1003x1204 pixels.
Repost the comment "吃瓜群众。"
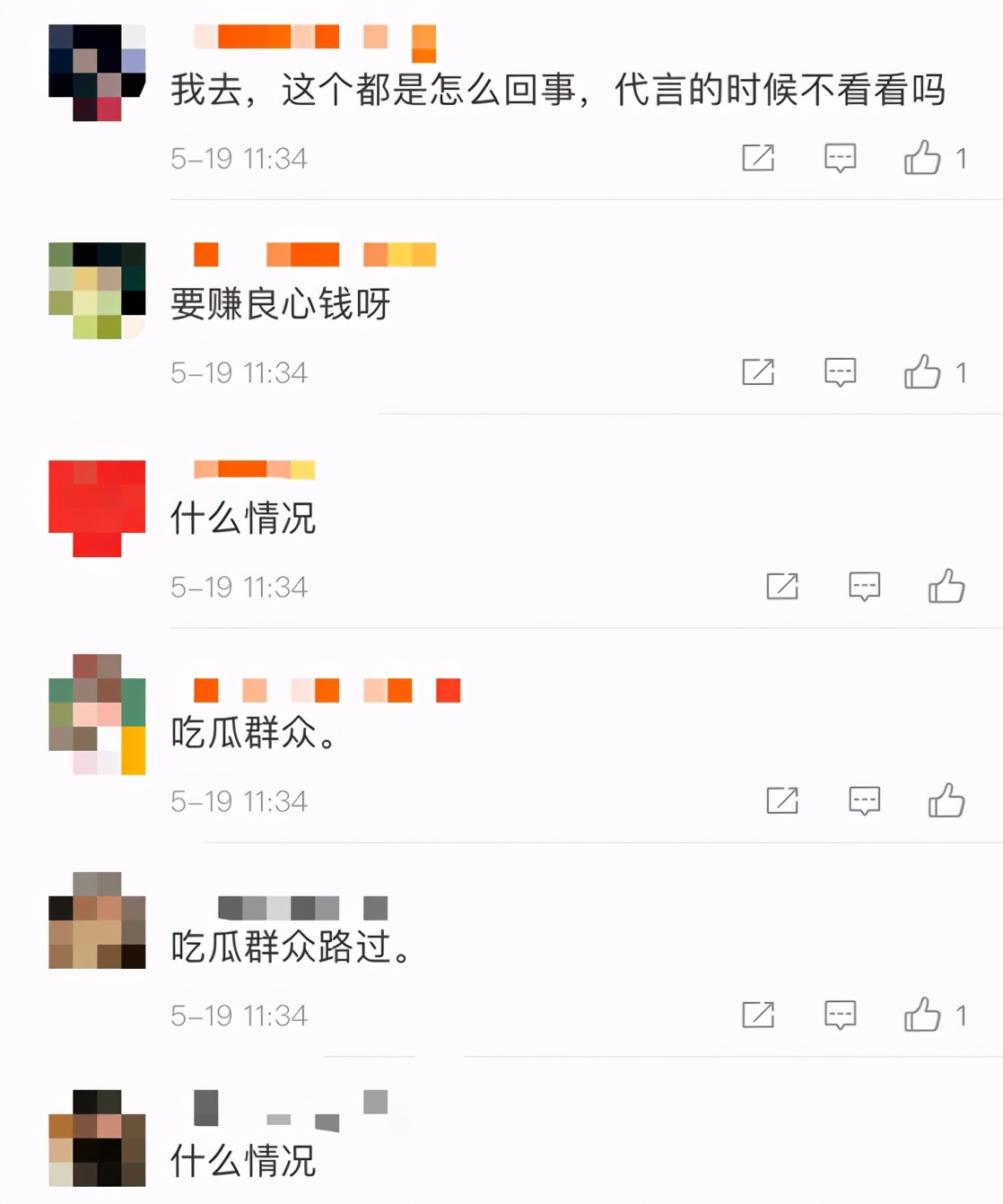tap(782, 800)
